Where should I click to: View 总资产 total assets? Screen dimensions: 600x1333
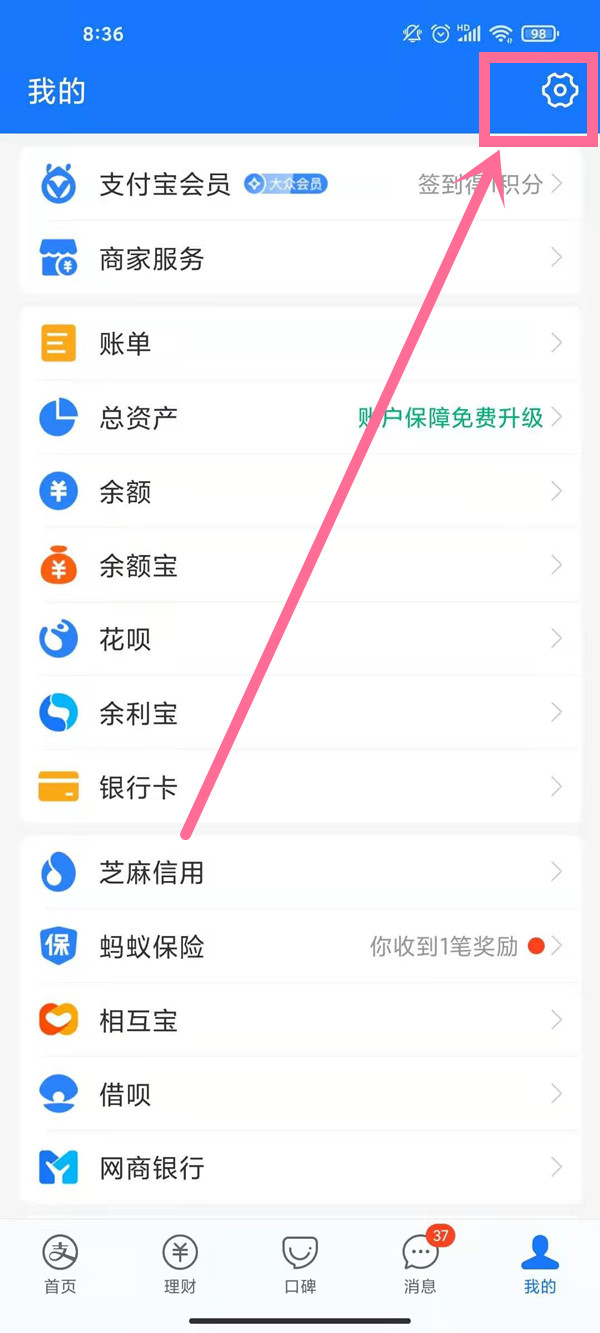[300, 417]
